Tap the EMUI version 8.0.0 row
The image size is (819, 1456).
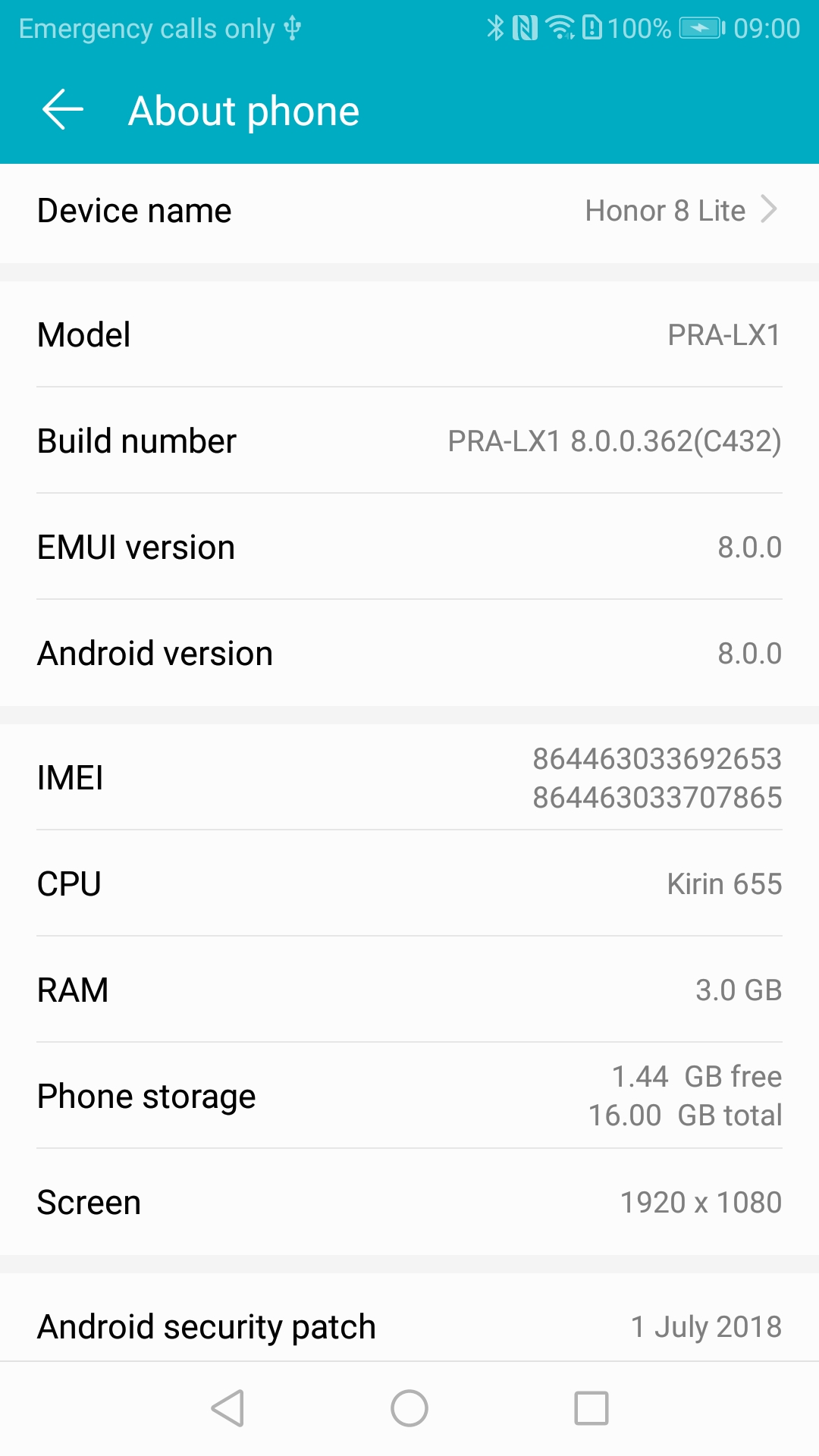point(409,547)
